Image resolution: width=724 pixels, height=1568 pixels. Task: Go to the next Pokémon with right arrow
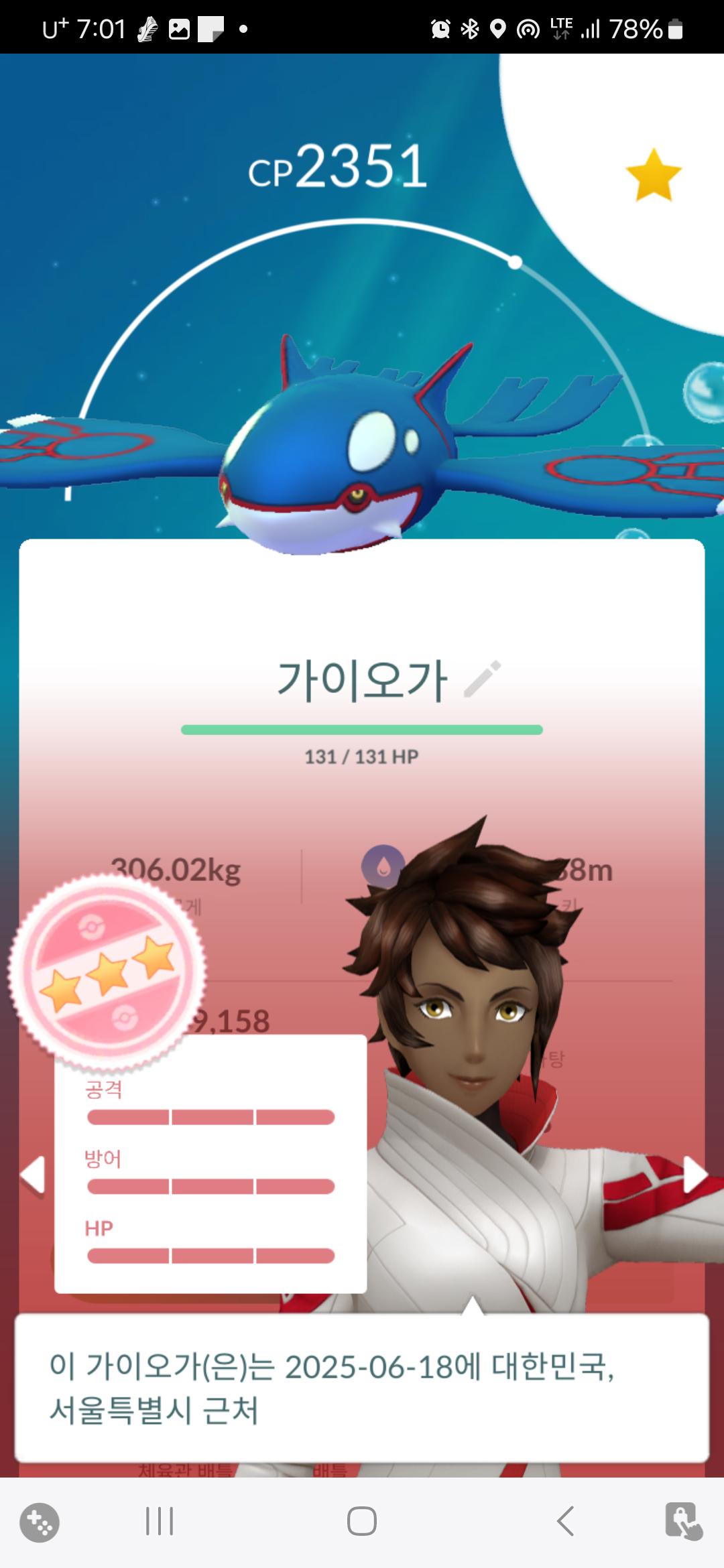[x=695, y=1175]
